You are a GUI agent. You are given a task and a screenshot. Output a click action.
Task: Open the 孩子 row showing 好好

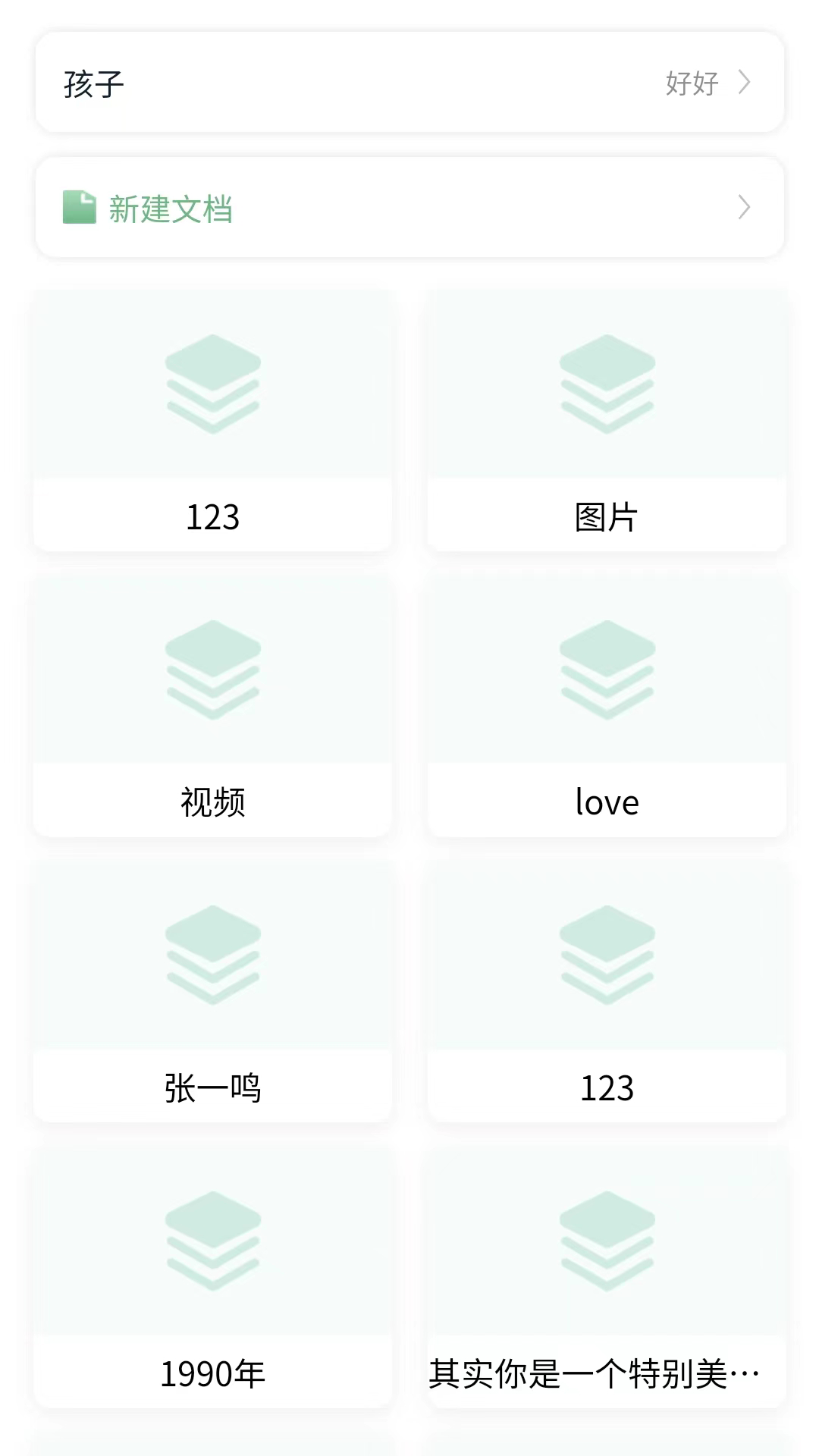(409, 83)
